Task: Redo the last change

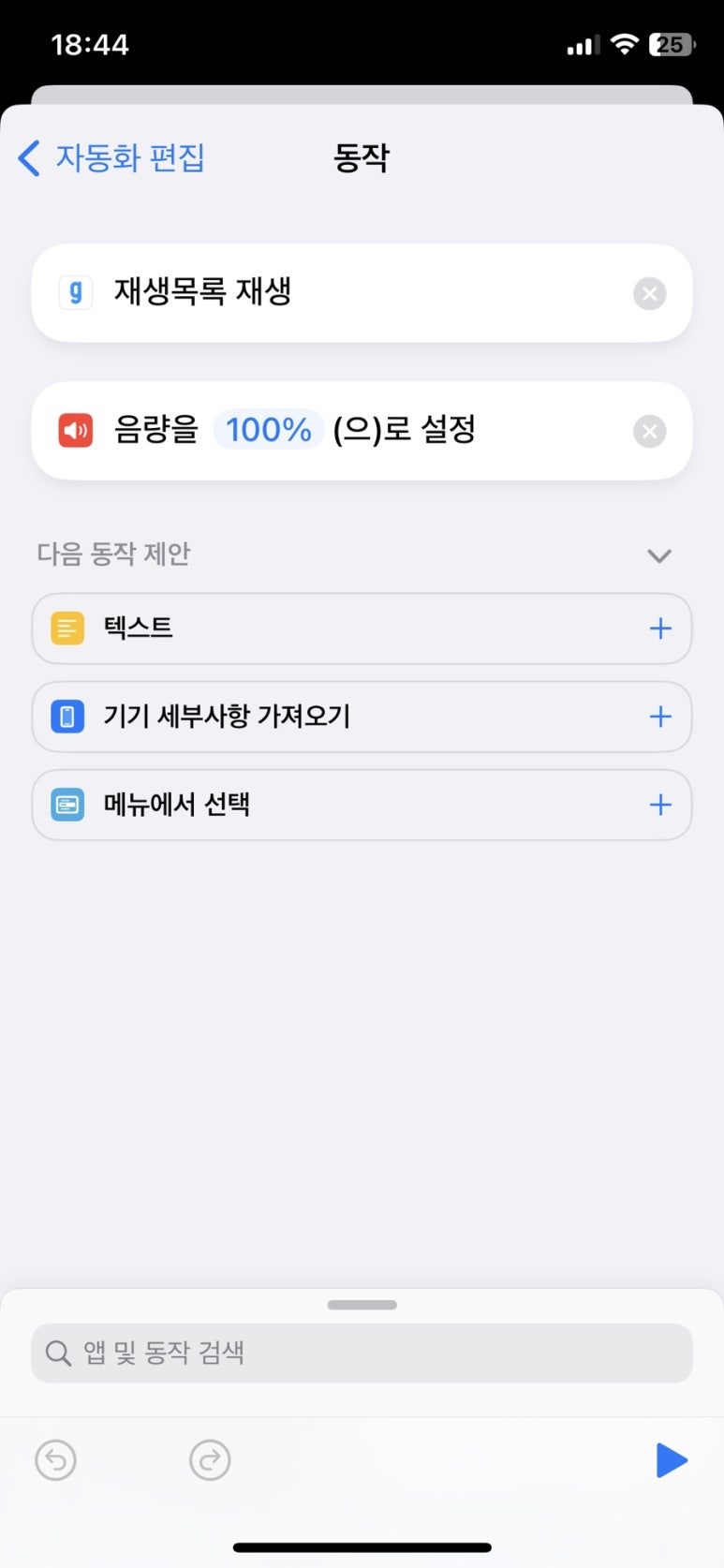Action: (210, 1459)
